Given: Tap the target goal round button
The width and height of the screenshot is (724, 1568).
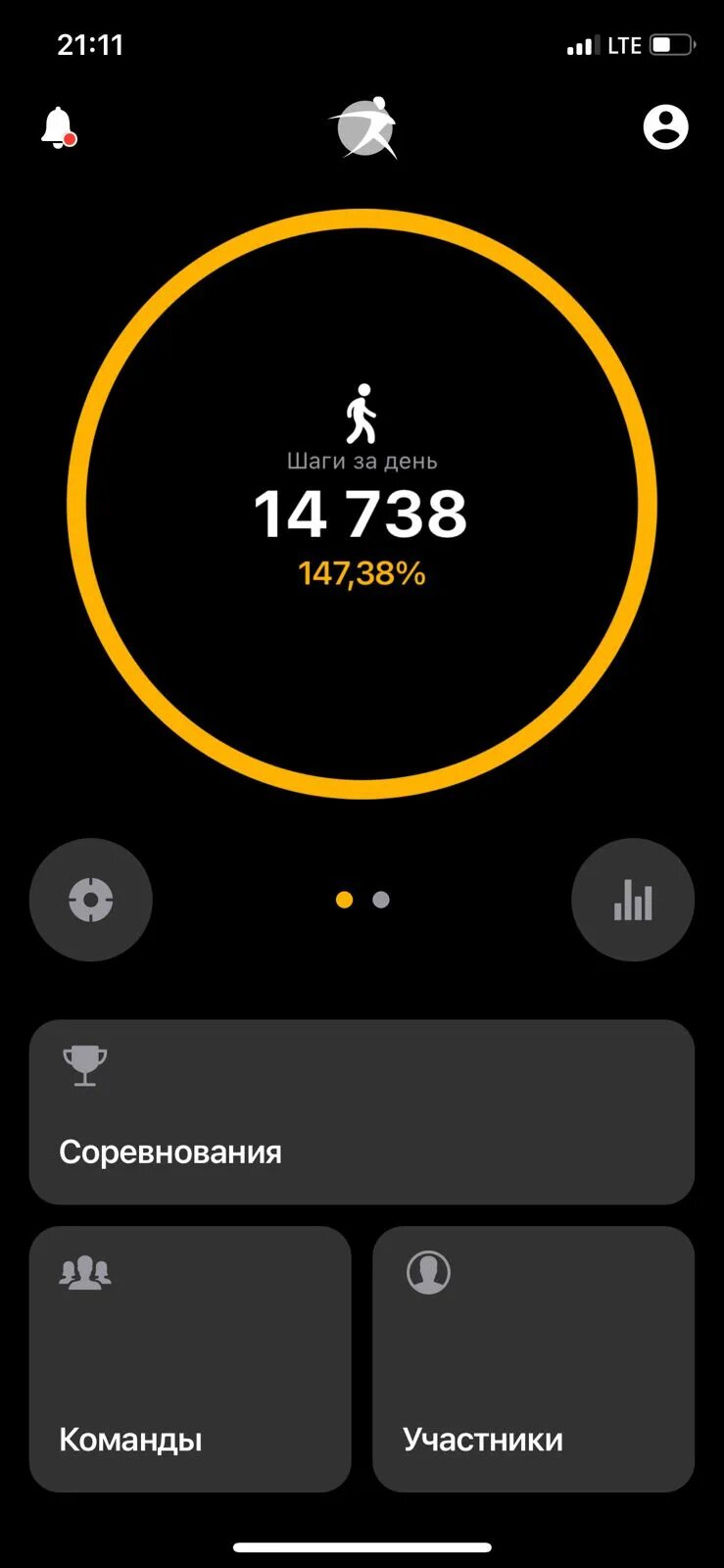Looking at the screenshot, I should coord(91,900).
